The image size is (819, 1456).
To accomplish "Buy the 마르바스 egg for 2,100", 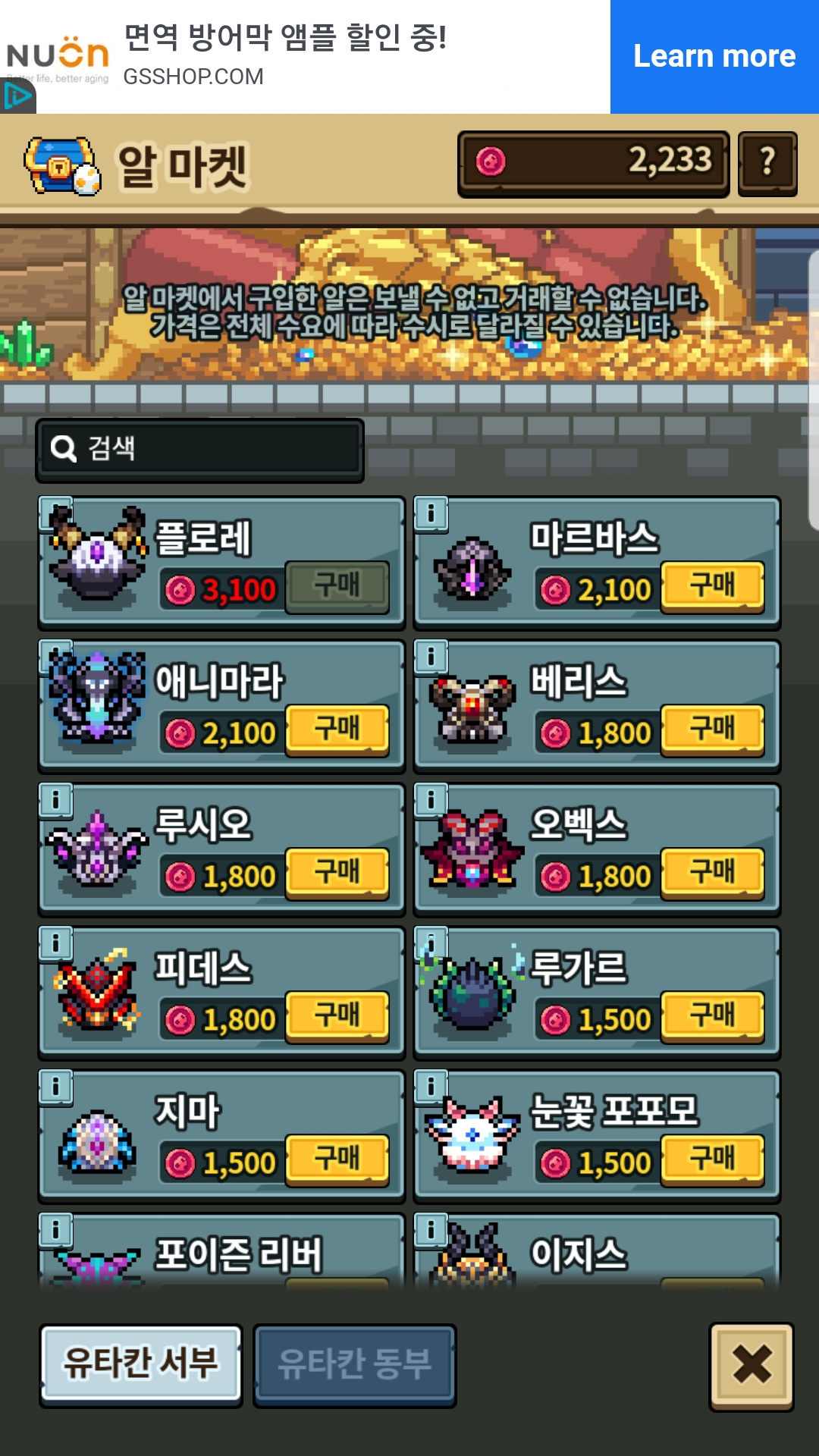I will pos(712,586).
